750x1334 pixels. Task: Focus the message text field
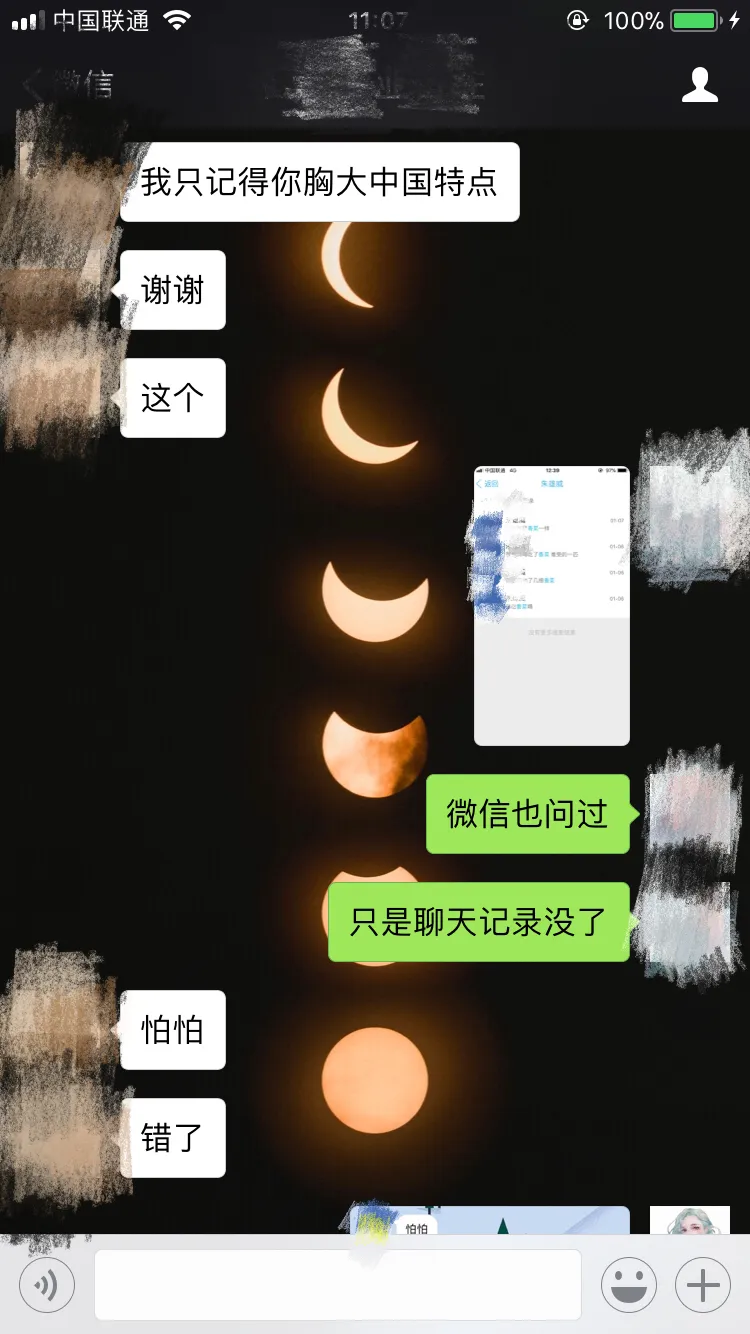[x=337, y=1285]
